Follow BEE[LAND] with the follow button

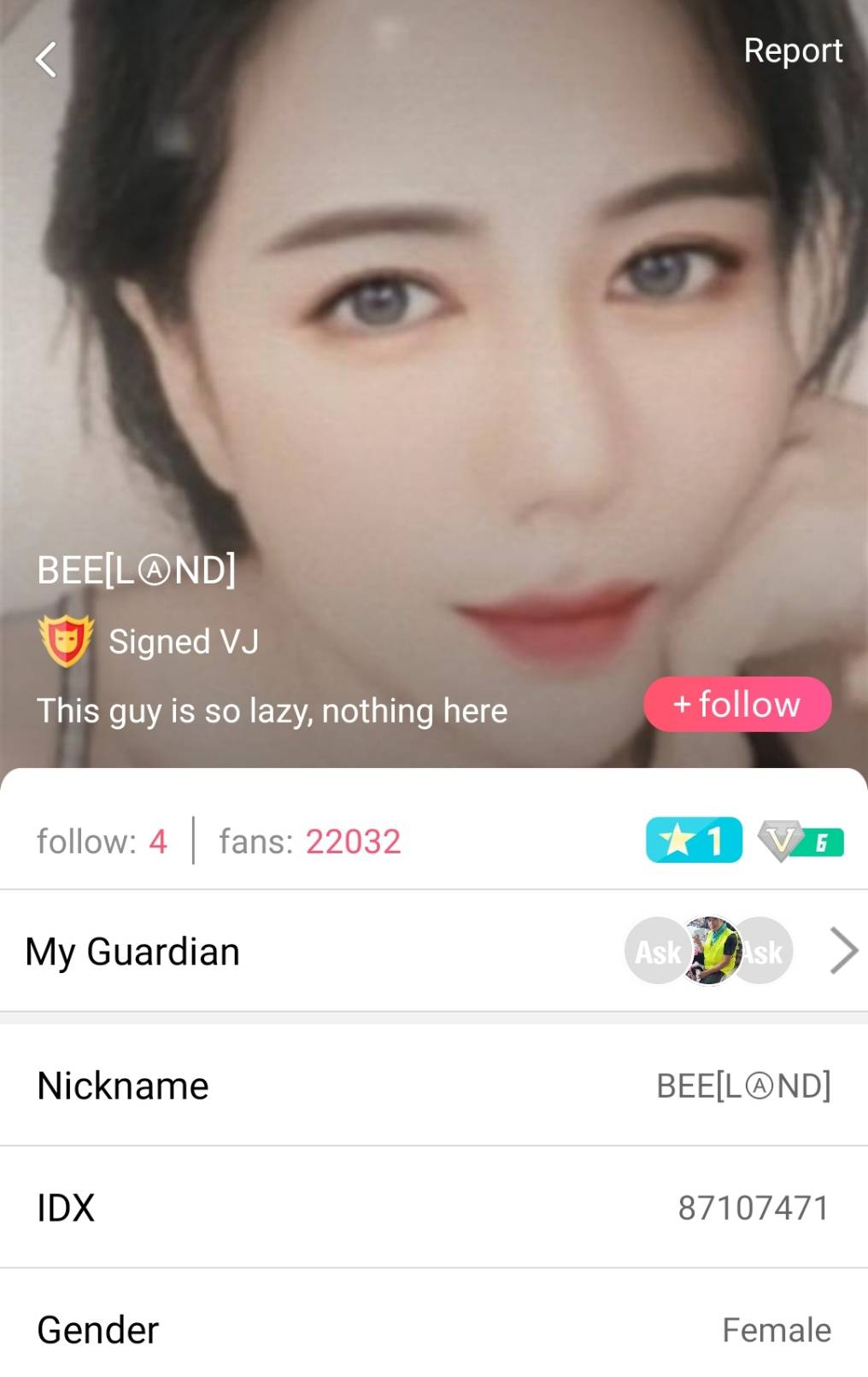point(737,705)
